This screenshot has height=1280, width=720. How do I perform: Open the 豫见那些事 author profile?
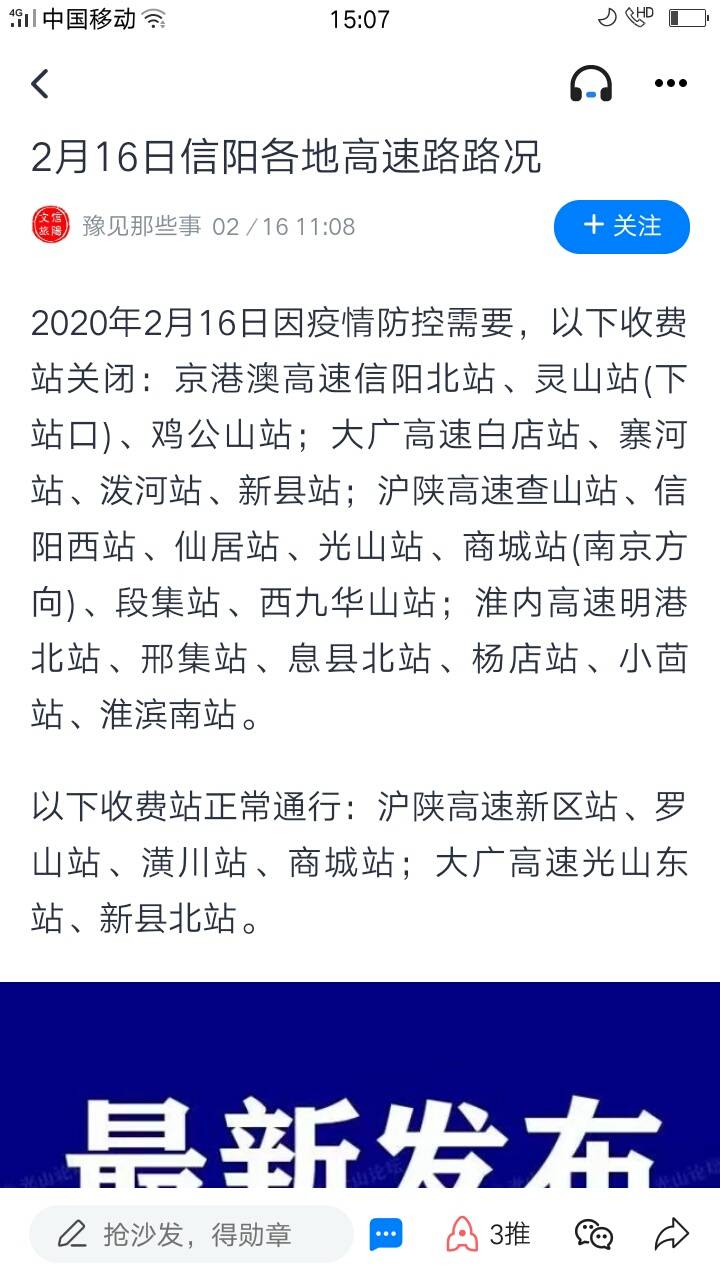[141, 226]
